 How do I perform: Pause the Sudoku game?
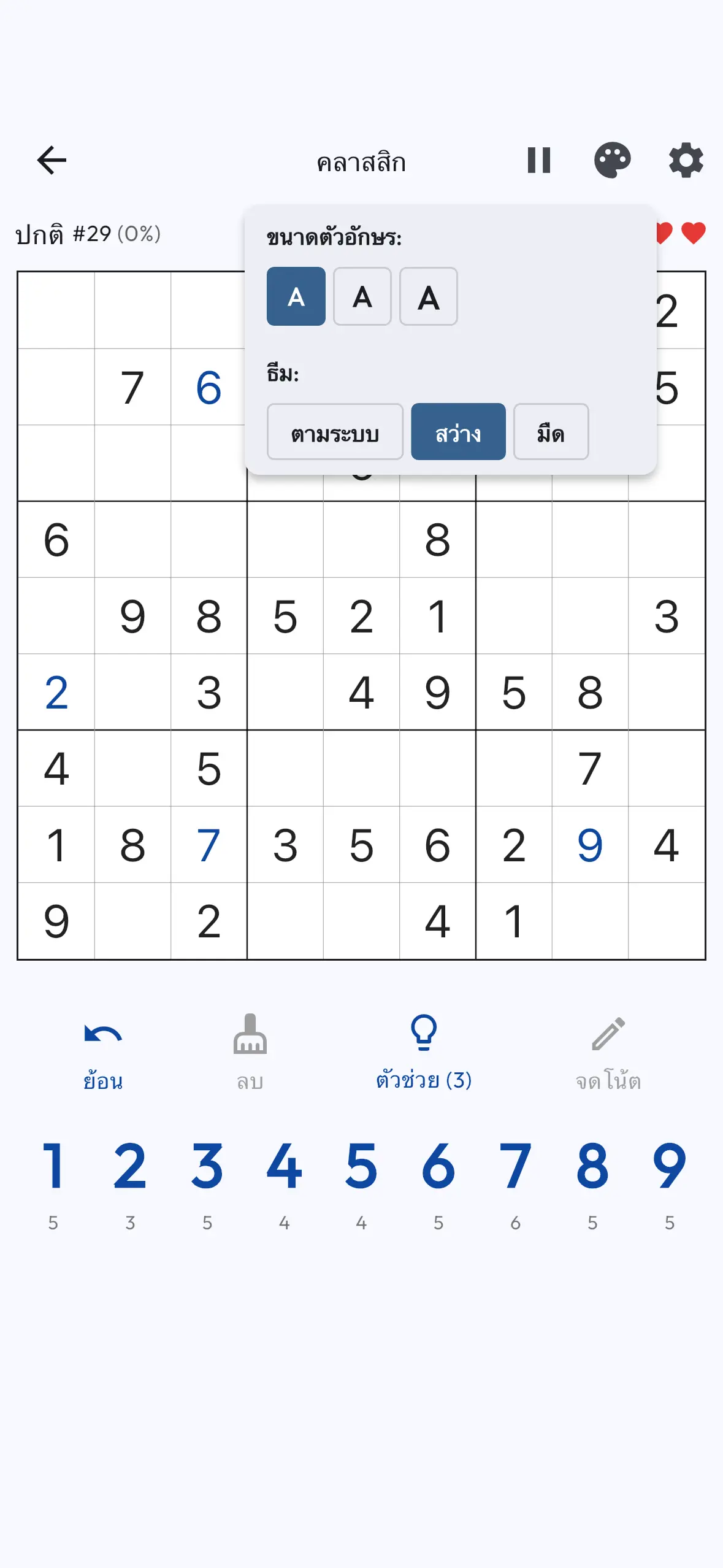point(540,161)
